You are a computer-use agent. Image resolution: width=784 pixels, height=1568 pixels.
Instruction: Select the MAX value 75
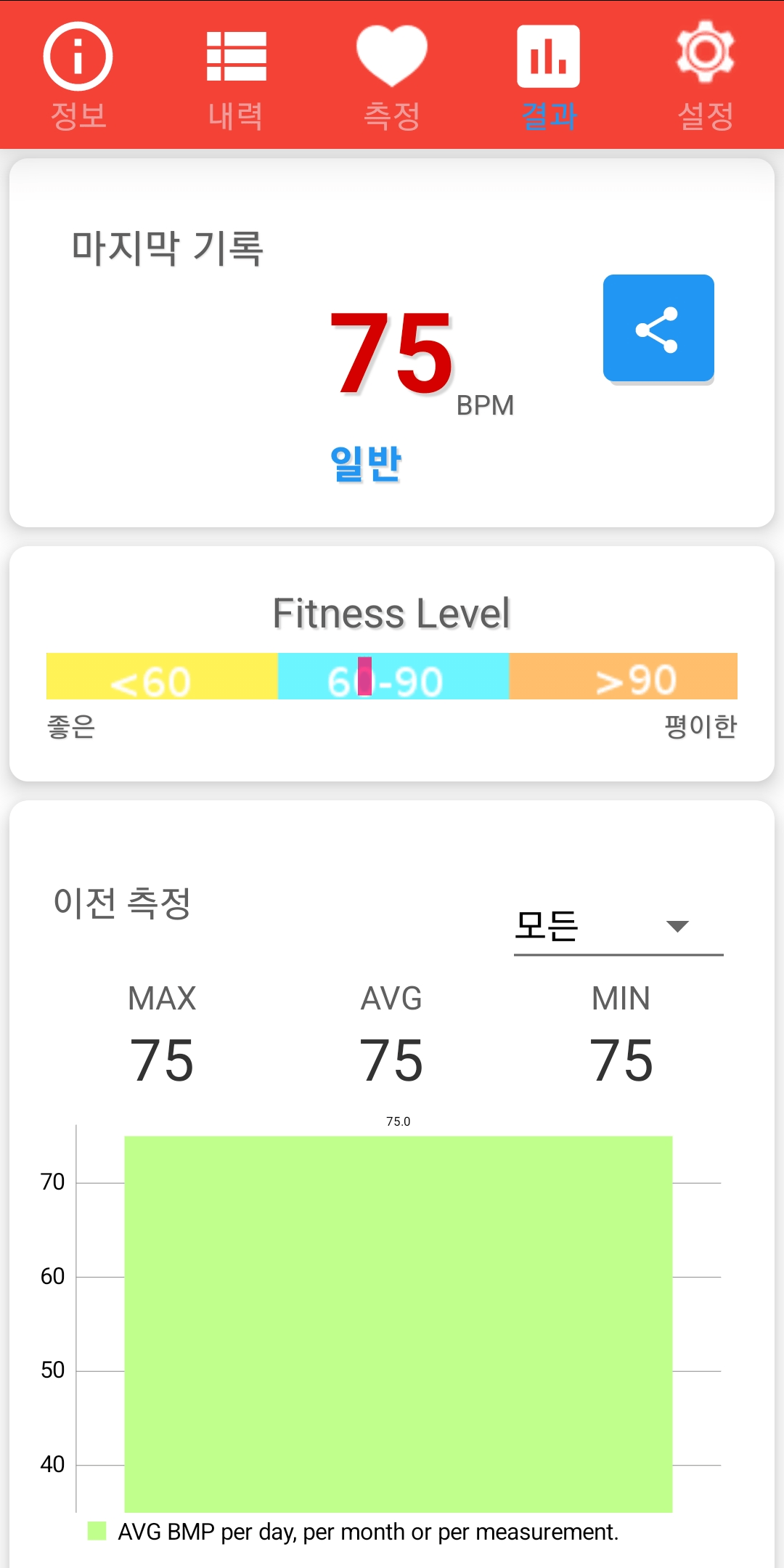(161, 1060)
